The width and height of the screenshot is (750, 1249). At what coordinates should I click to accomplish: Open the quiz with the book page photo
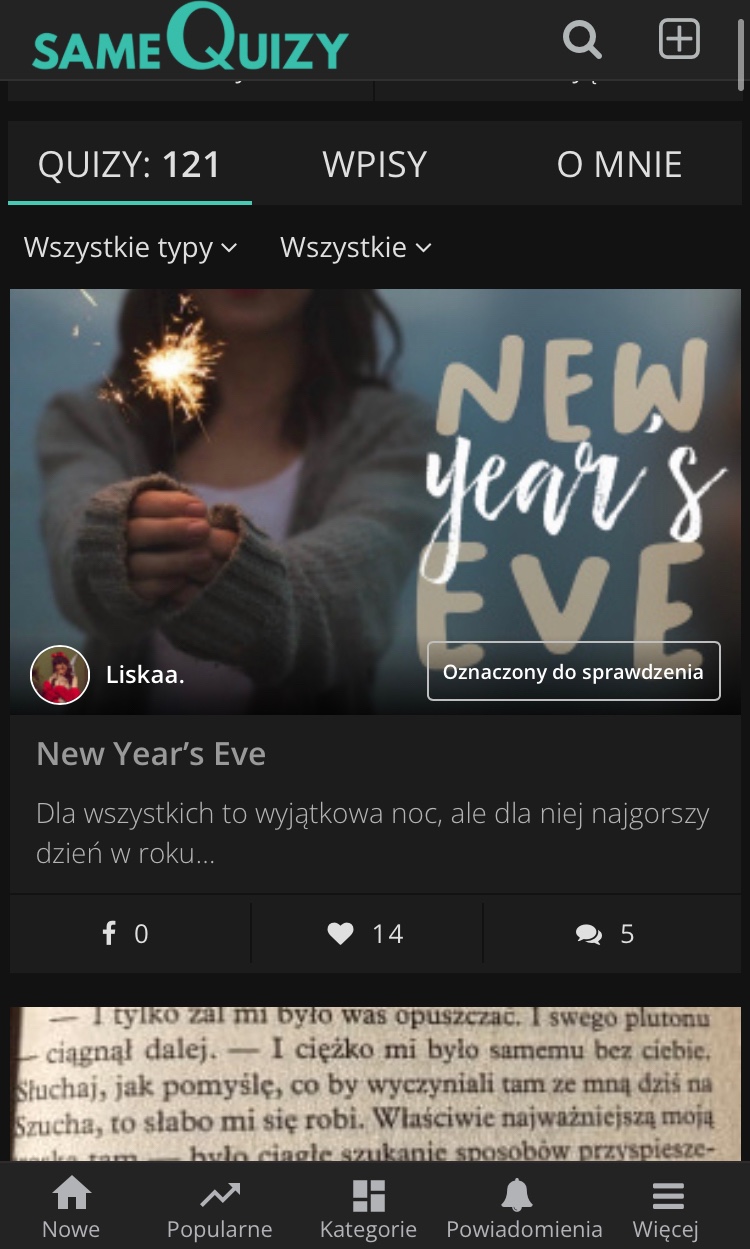(375, 1083)
